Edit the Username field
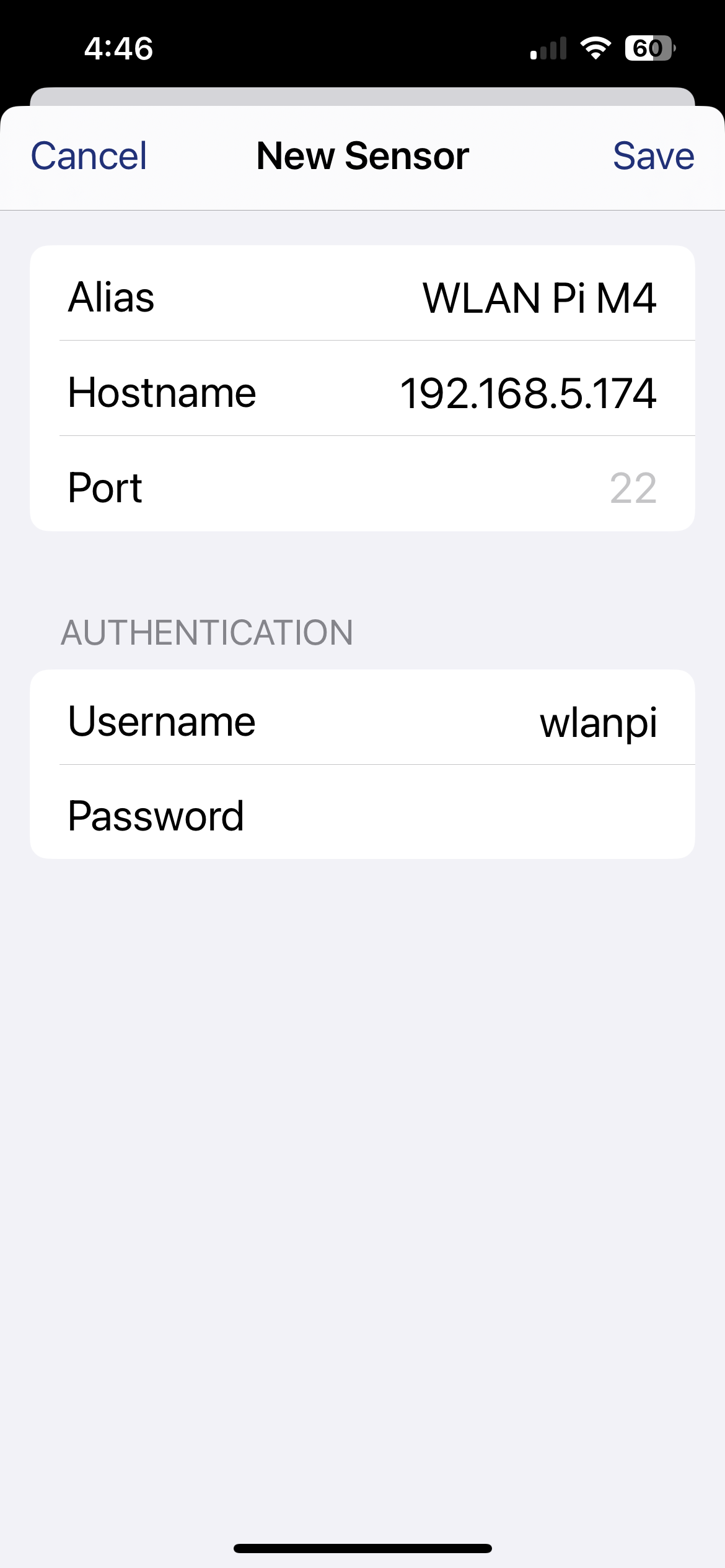This screenshot has width=725, height=1568. point(597,722)
